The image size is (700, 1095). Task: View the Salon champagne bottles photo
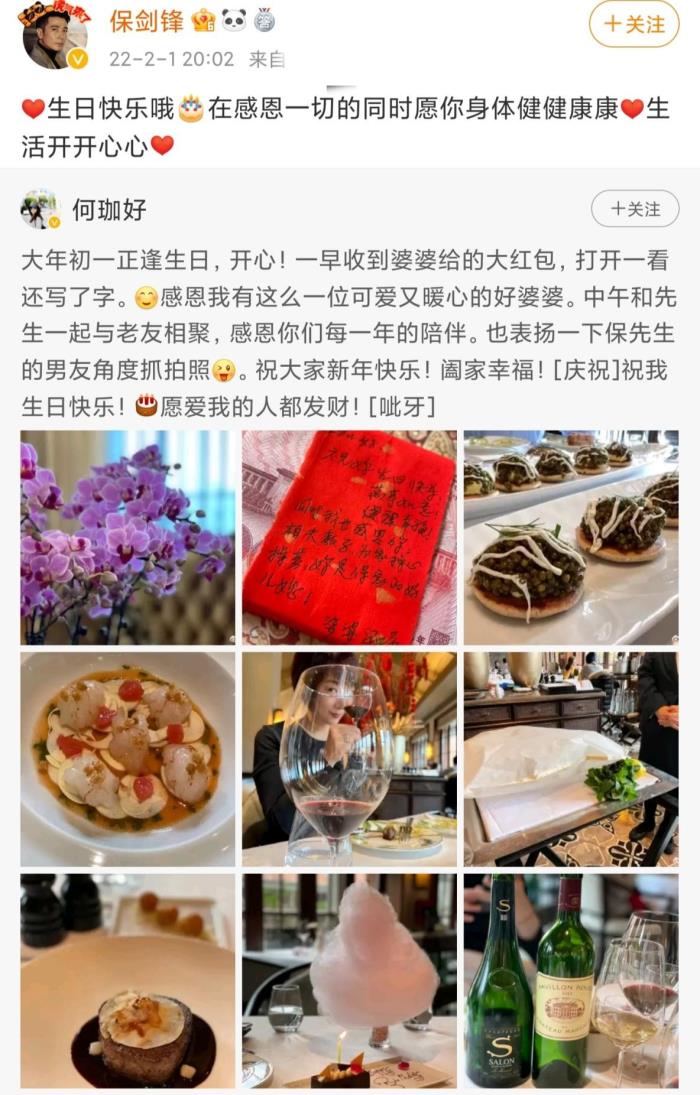pos(570,981)
